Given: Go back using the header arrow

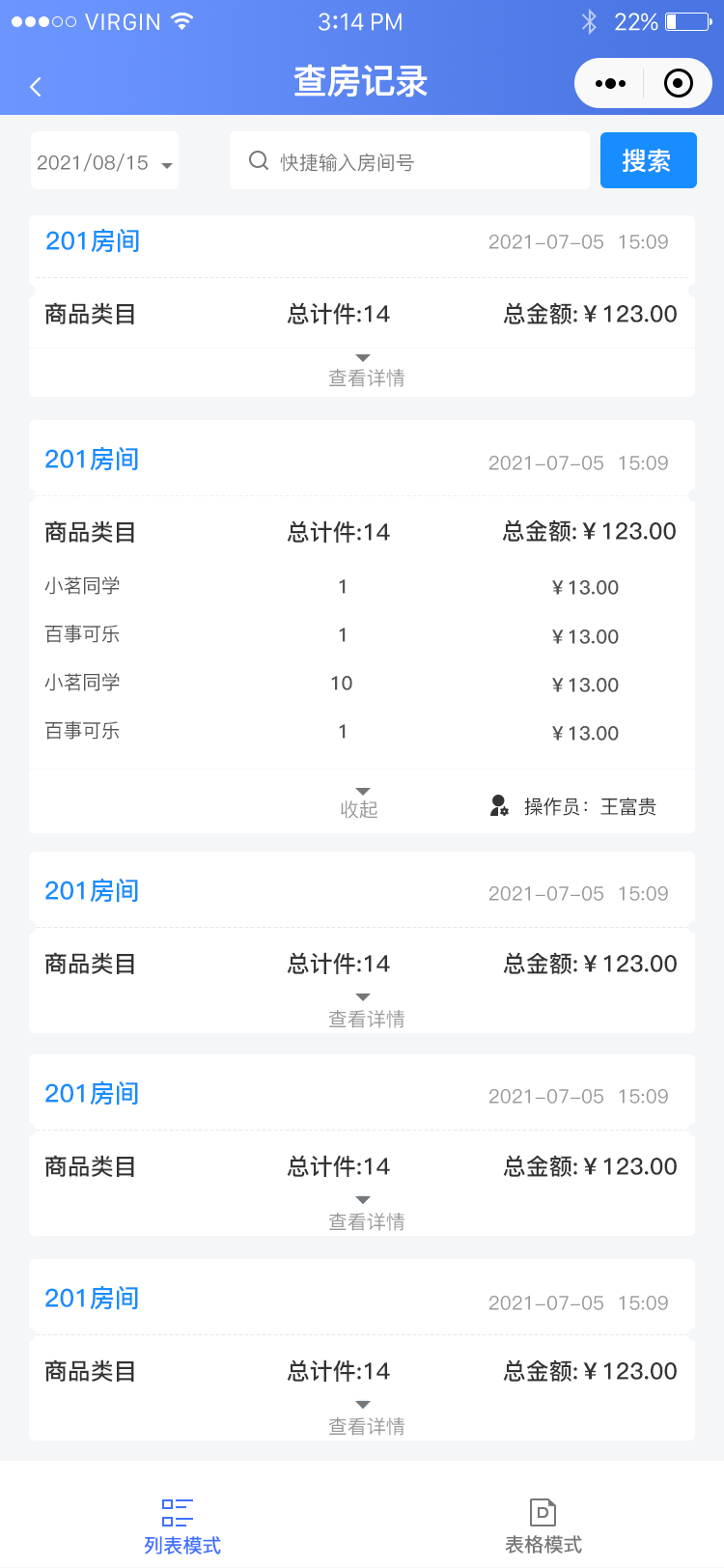Looking at the screenshot, I should coord(36,87).
